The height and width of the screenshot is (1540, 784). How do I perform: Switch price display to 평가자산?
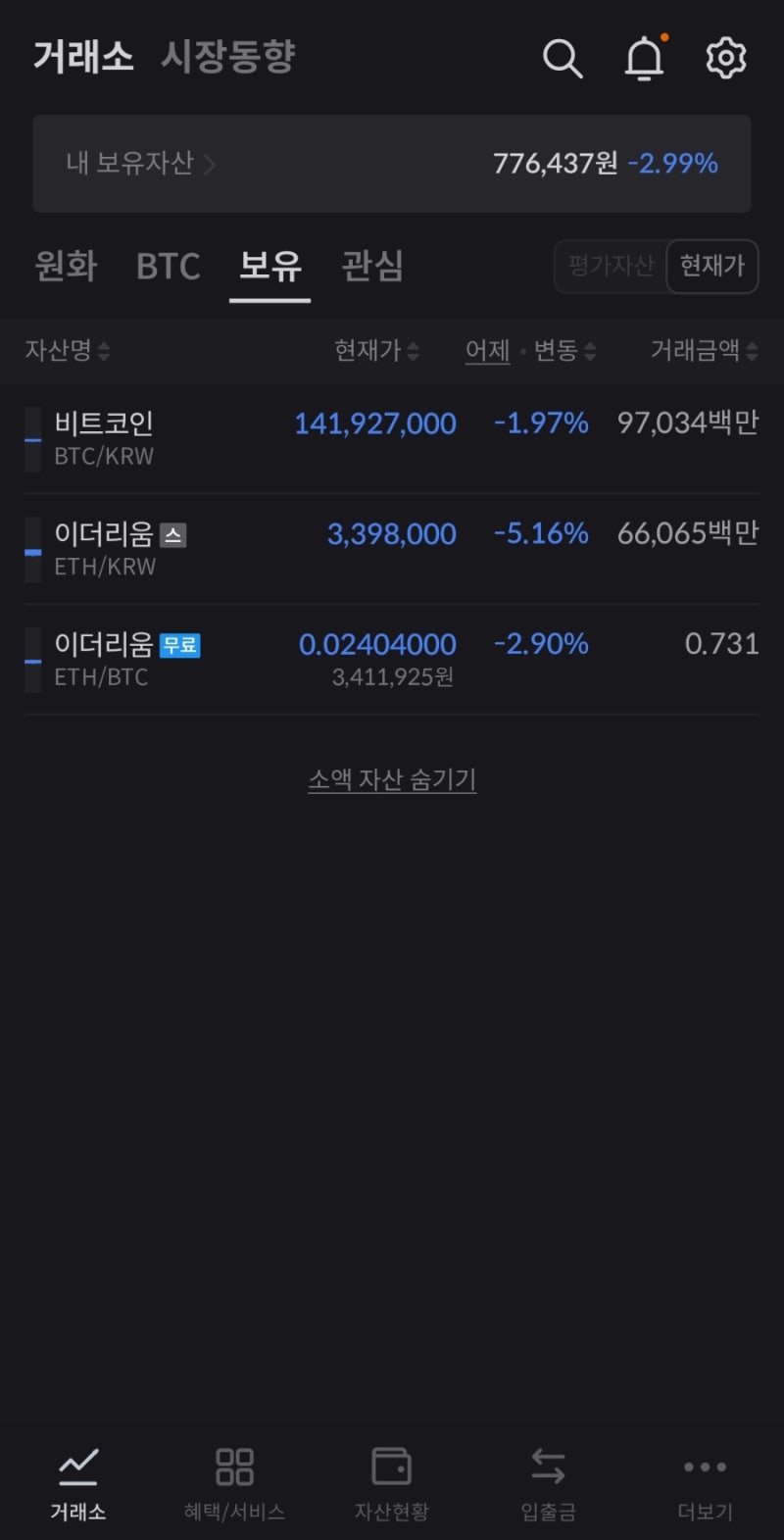(x=610, y=266)
